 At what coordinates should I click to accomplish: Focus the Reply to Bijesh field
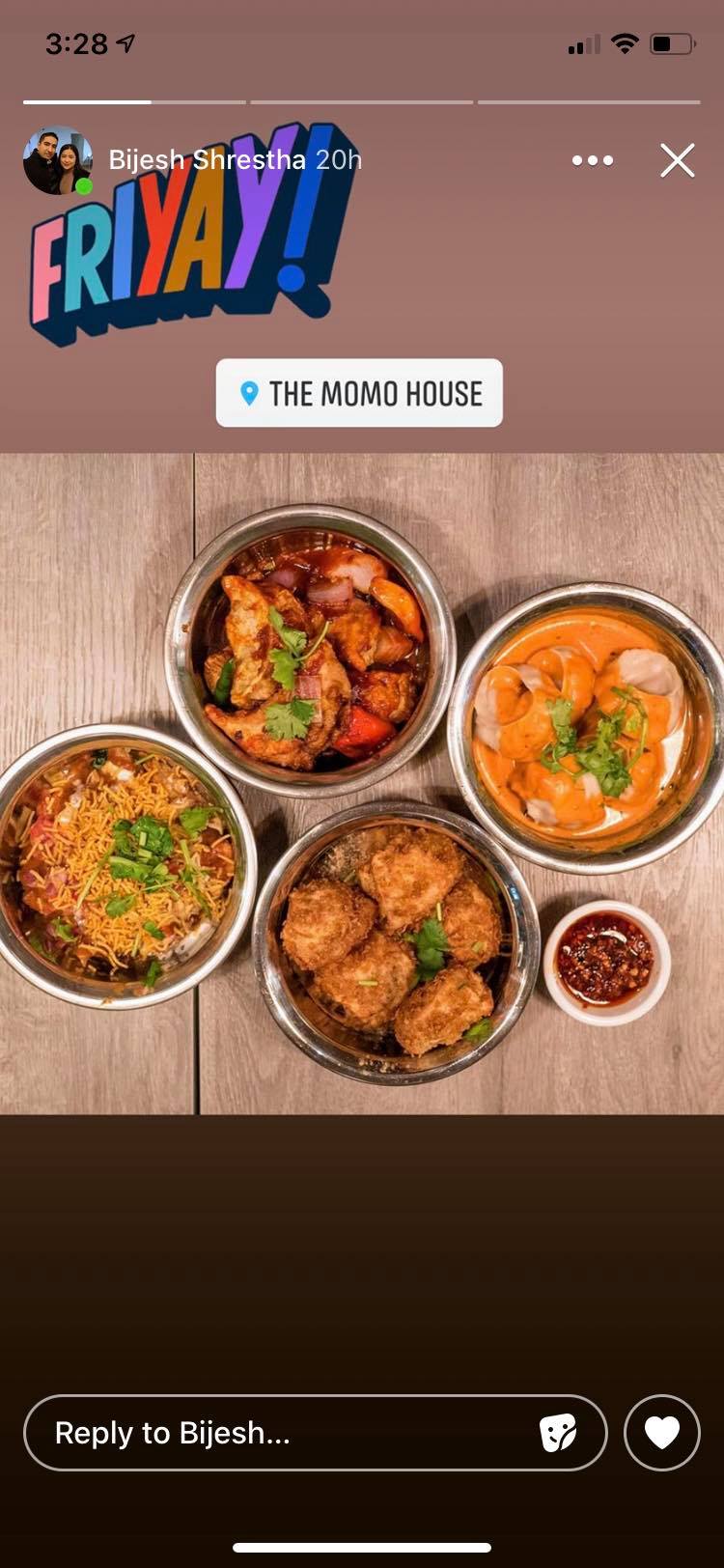pyautogui.click(x=280, y=1433)
